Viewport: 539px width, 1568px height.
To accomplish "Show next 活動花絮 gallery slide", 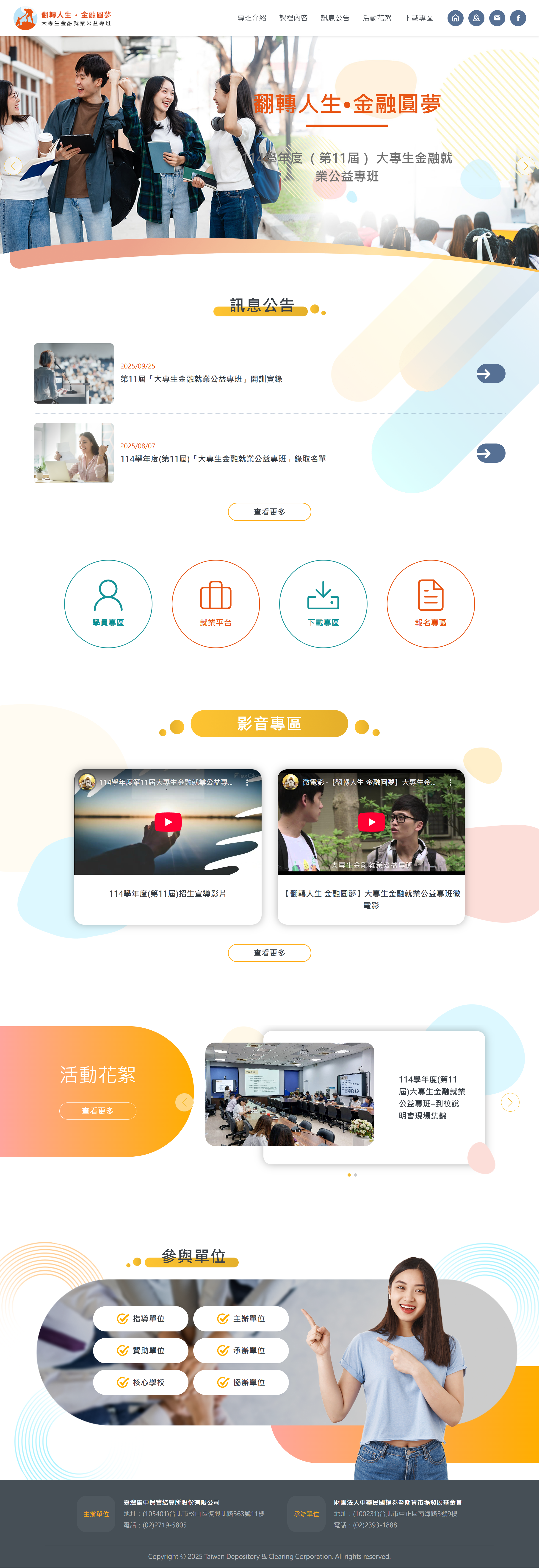I will click(x=510, y=1102).
